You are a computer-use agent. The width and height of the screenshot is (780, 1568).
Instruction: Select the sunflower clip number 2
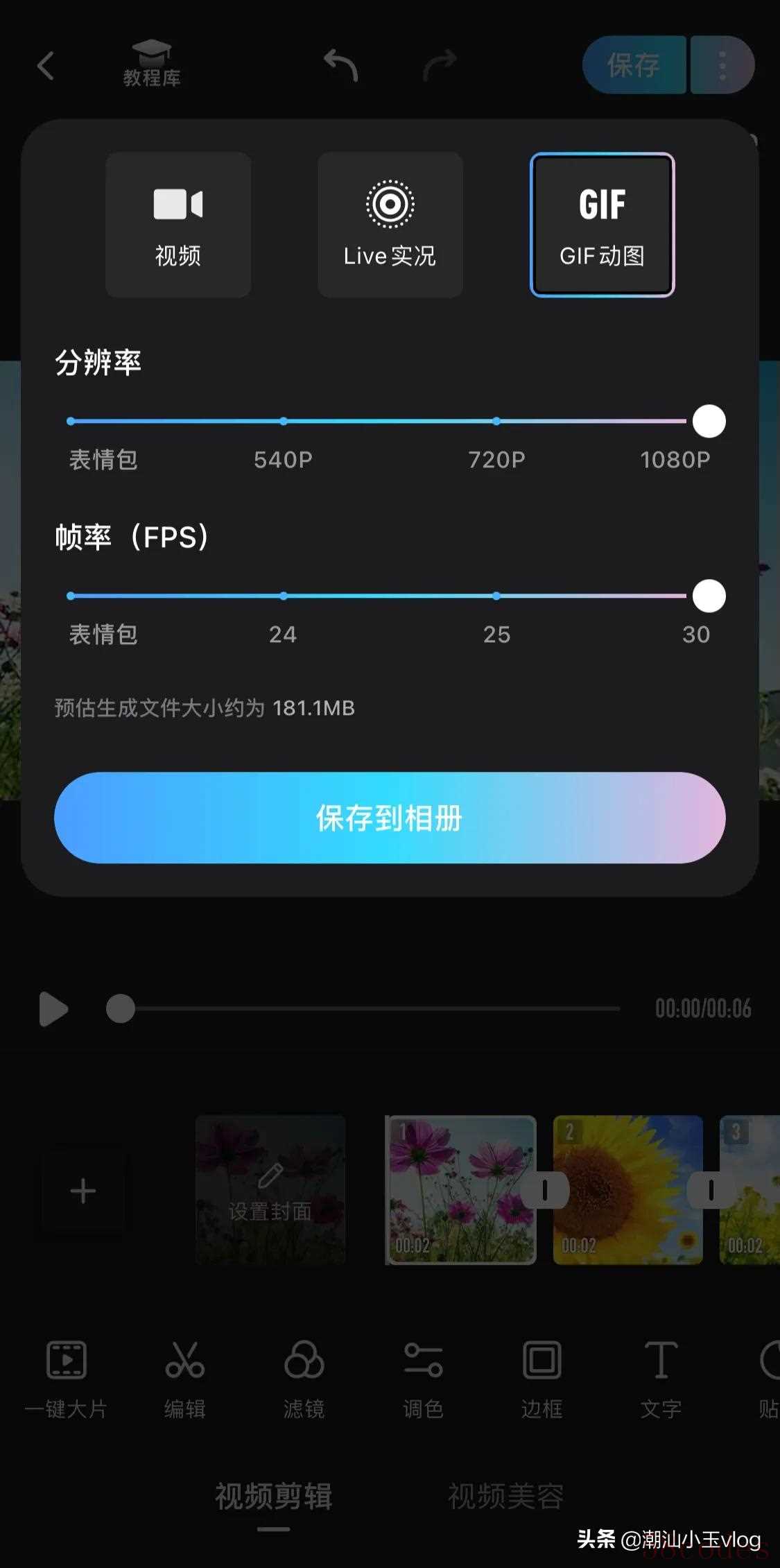(x=627, y=1190)
